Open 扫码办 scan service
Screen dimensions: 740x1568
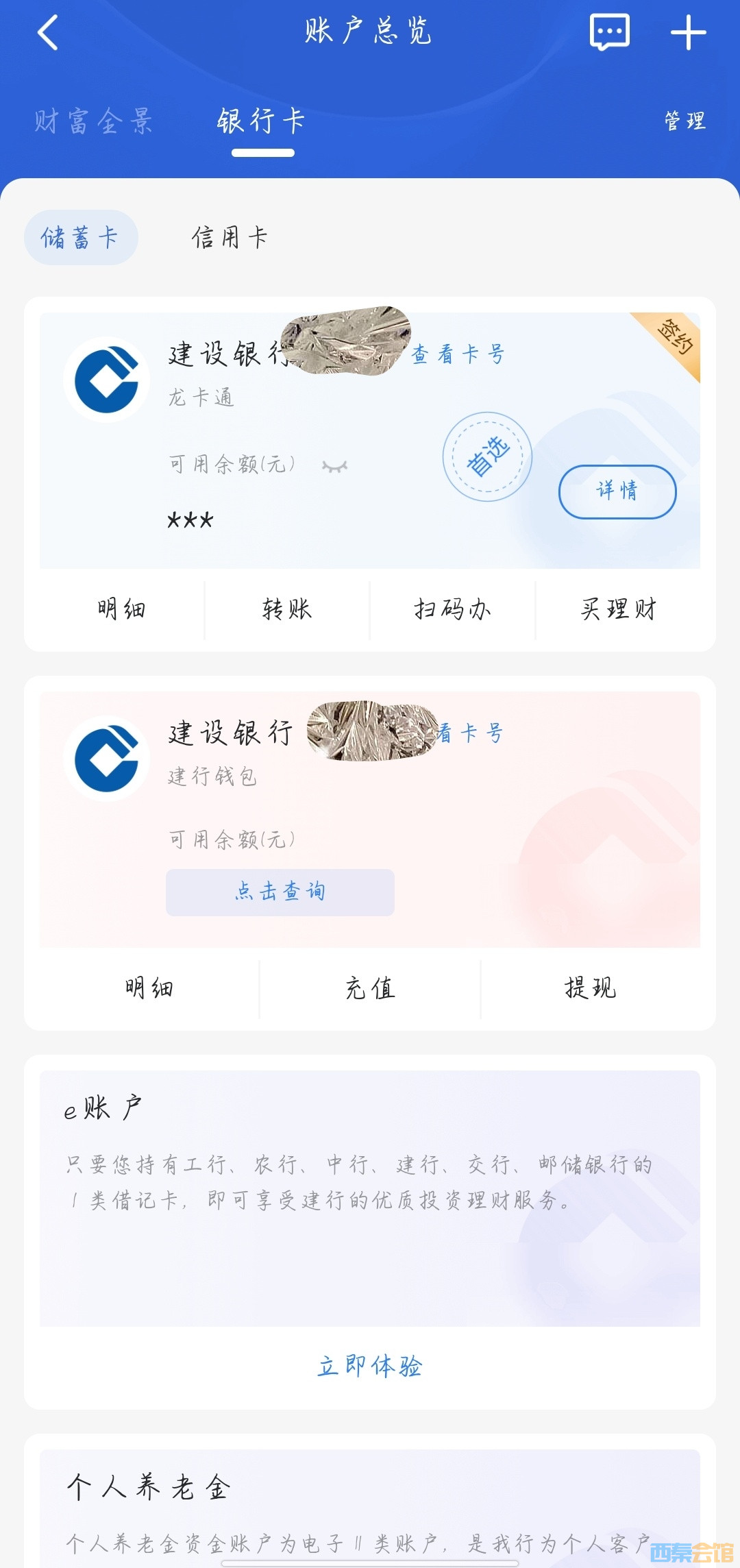[x=452, y=609]
